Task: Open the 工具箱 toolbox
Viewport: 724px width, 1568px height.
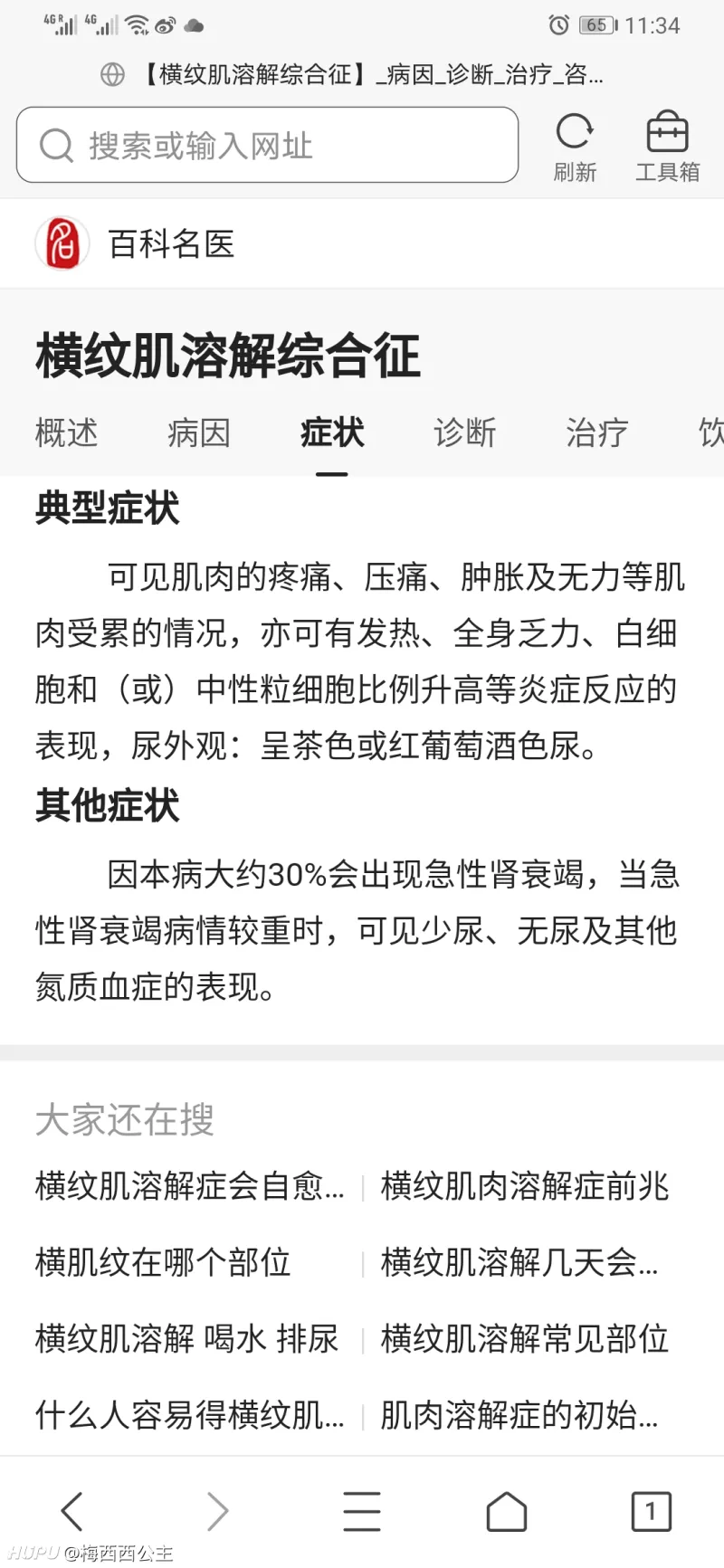Action: [x=667, y=147]
